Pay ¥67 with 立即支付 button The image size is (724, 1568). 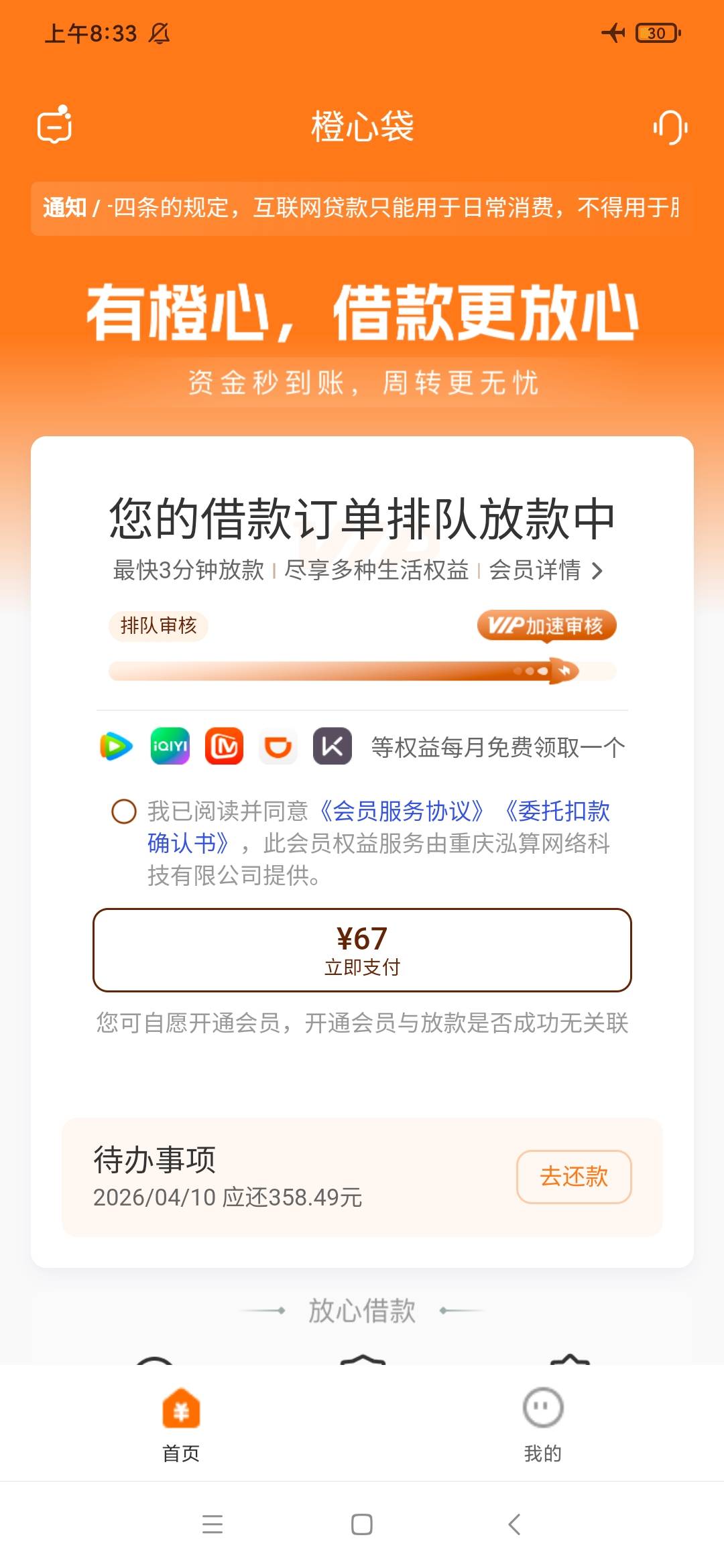click(x=362, y=950)
